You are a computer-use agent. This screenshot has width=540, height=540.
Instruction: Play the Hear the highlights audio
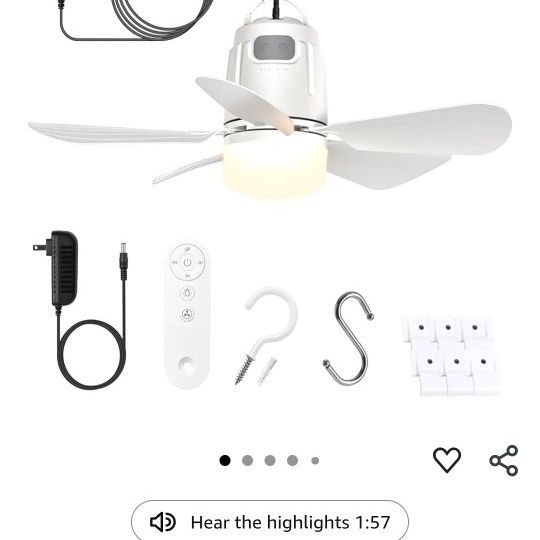270,521
